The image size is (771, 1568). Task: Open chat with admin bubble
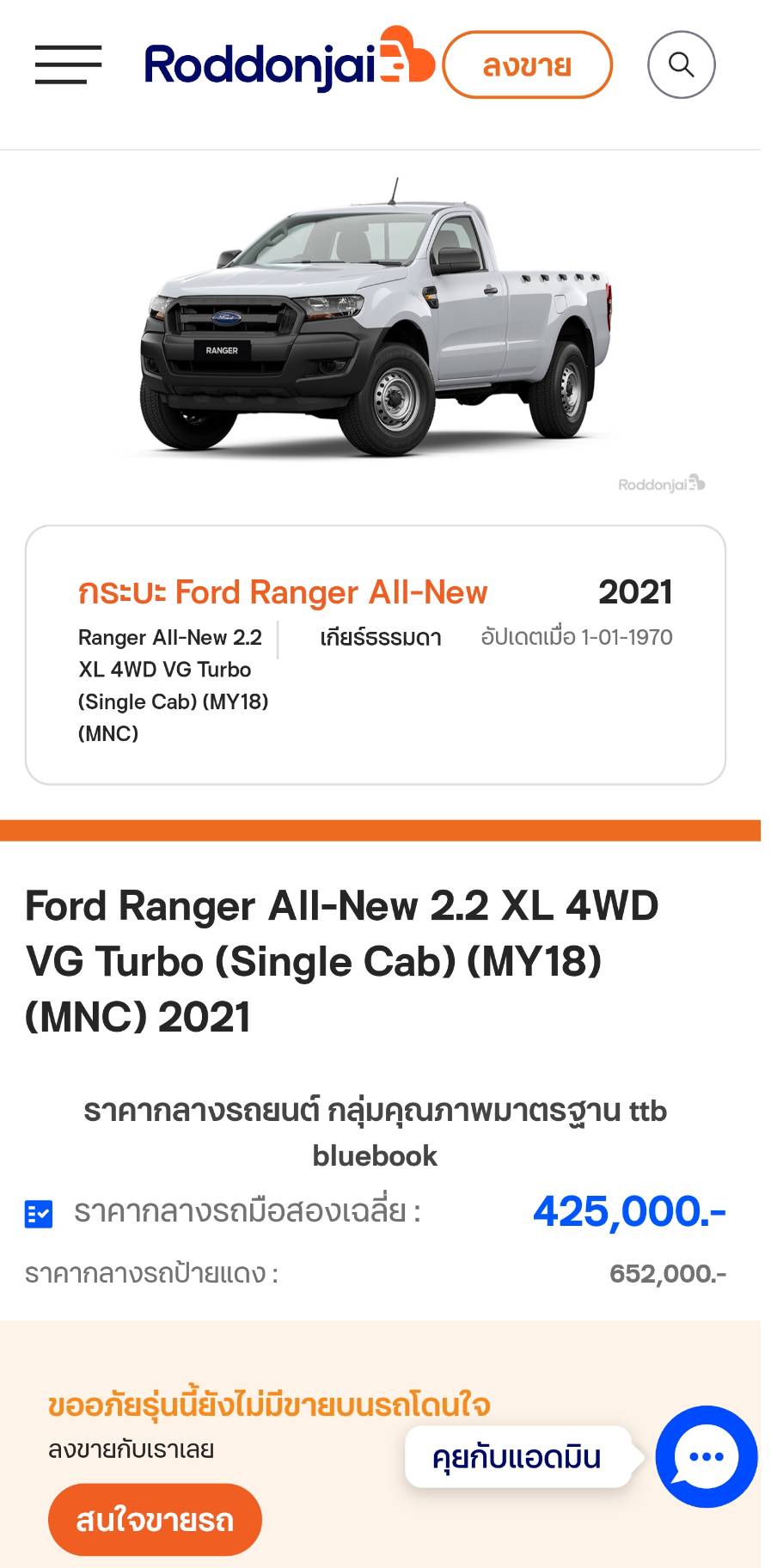pos(706,1456)
